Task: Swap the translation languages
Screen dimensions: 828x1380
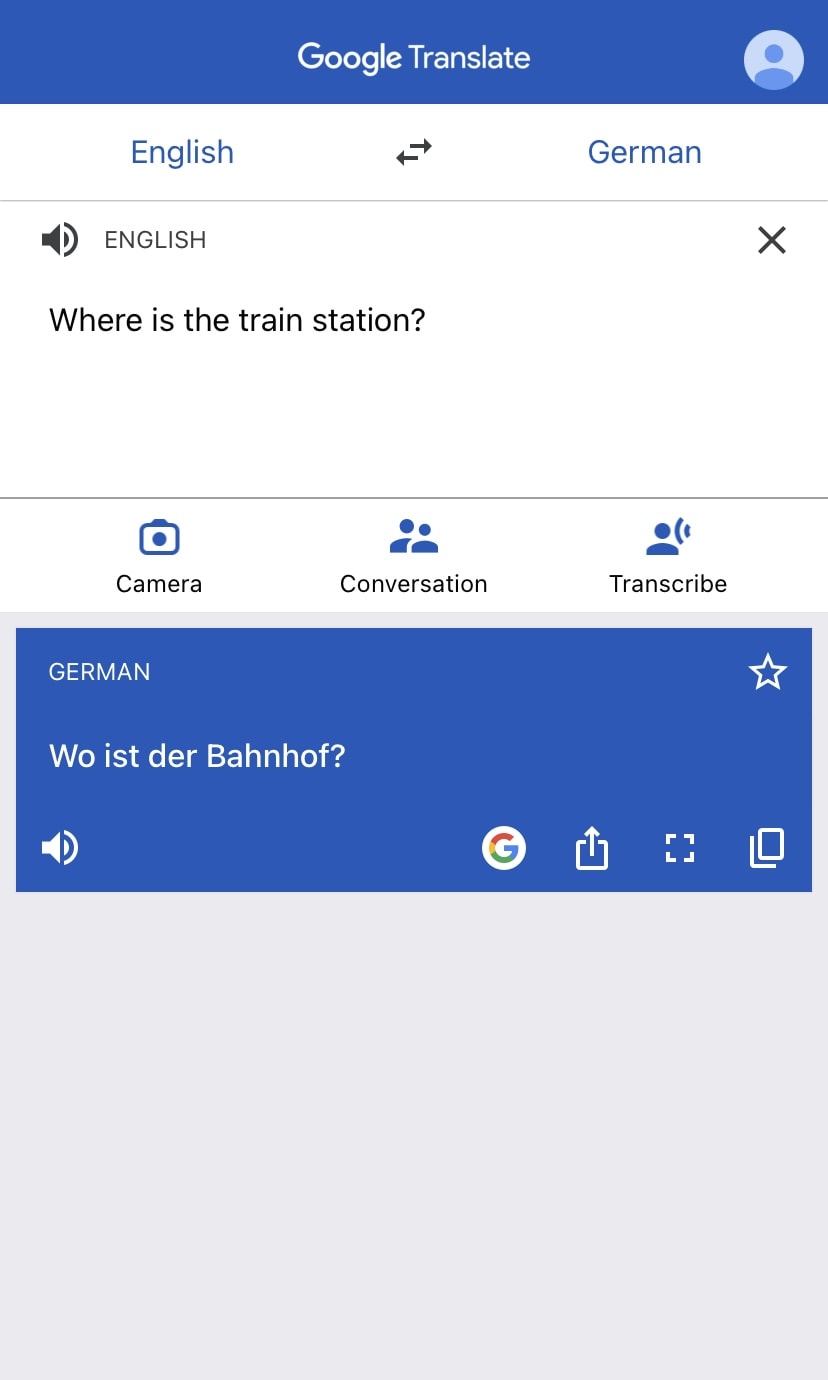Action: click(413, 151)
